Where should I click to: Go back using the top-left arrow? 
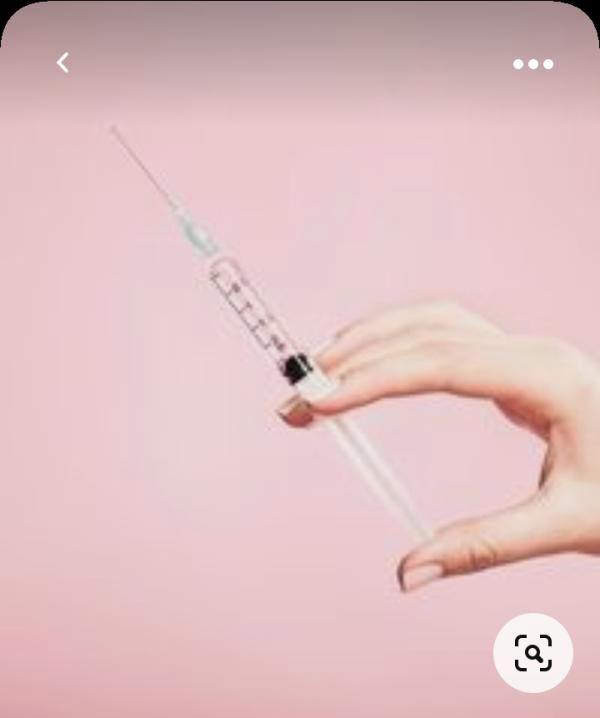click(x=63, y=63)
